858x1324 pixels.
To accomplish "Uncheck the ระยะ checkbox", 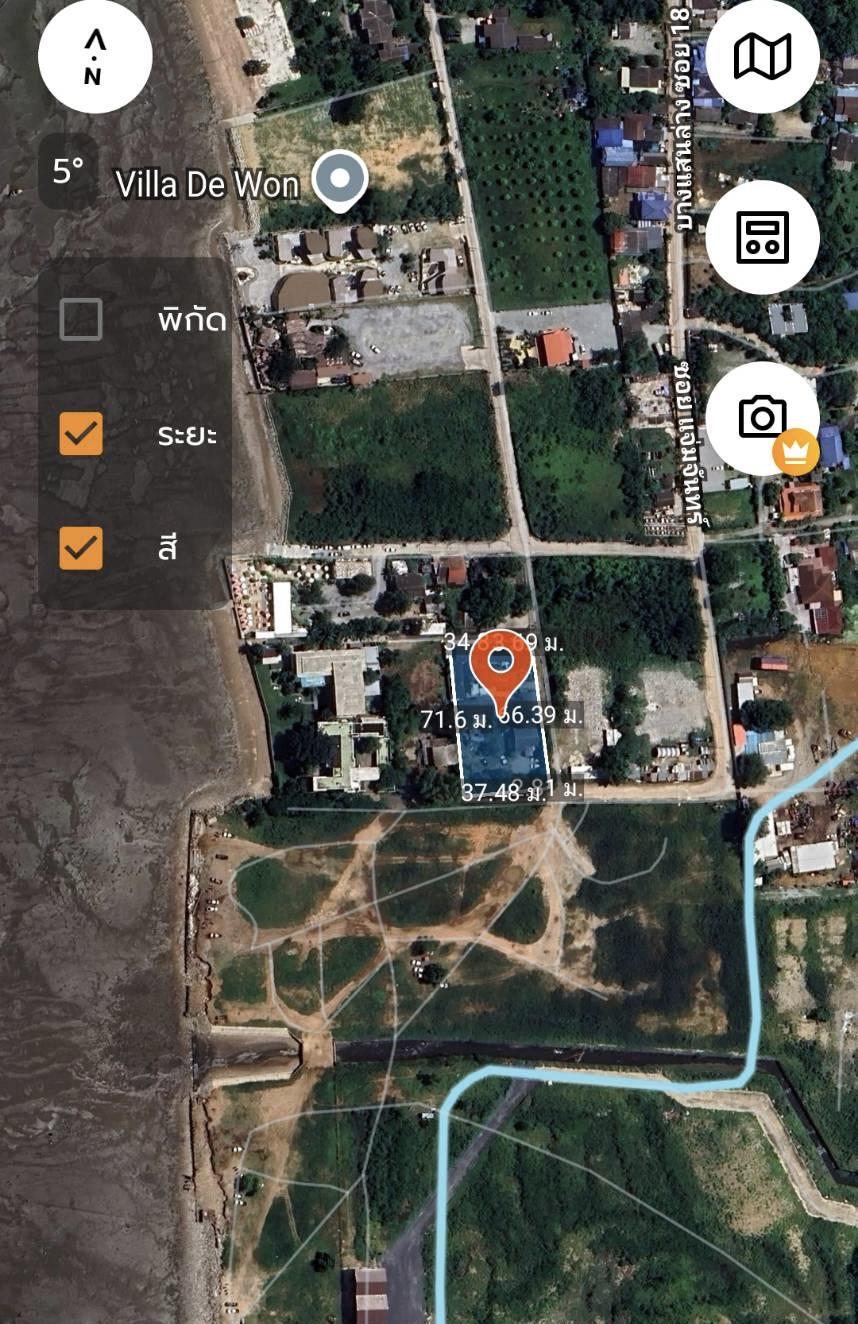I will tap(81, 434).
